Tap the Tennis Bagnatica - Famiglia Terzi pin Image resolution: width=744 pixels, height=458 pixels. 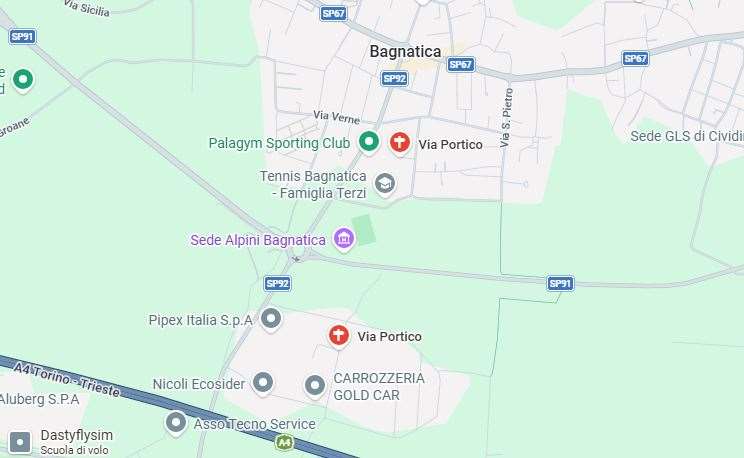pyautogui.click(x=385, y=183)
